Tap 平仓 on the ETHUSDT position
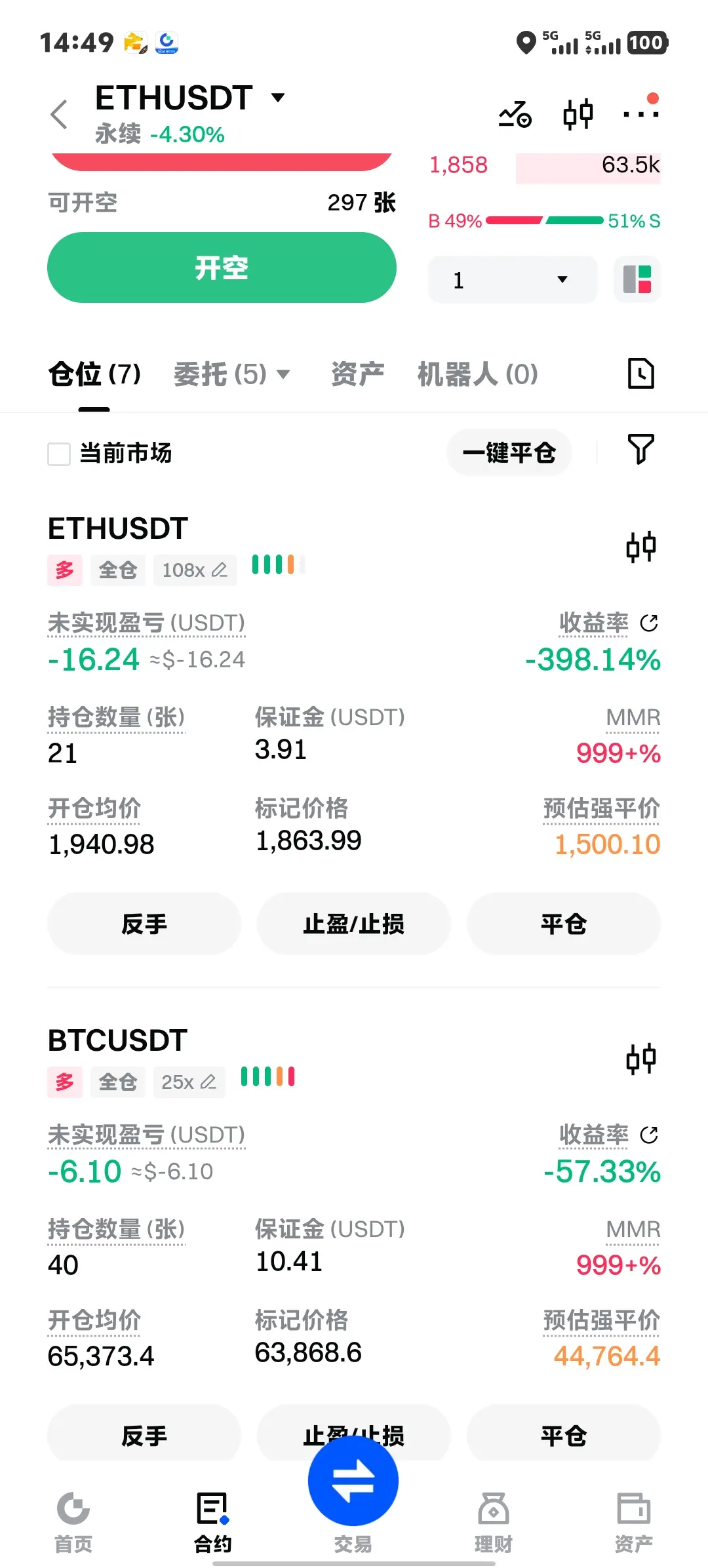Screen dimensions: 708x1568 tap(564, 924)
